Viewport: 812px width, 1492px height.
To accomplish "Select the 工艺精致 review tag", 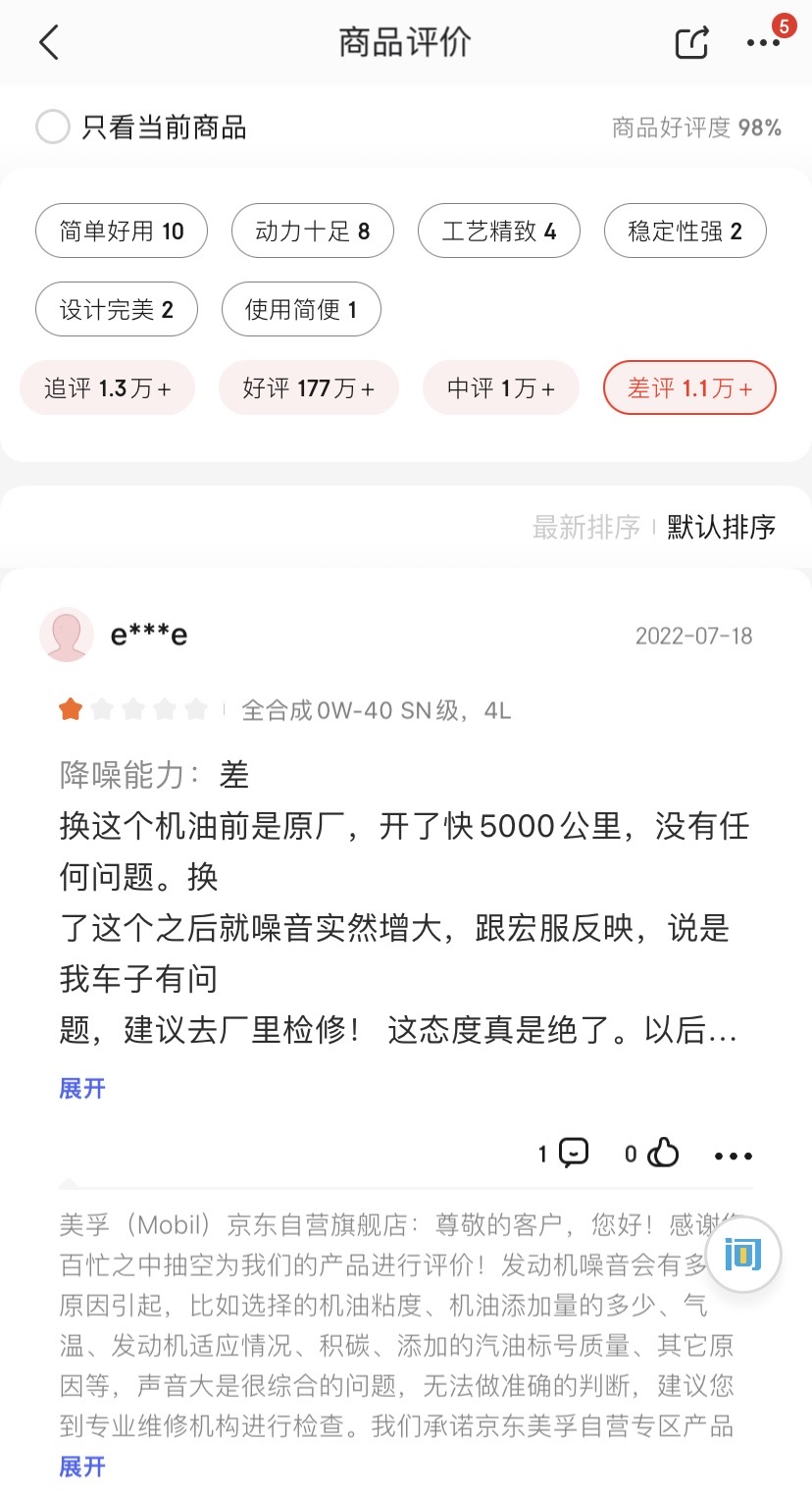I will [x=499, y=232].
